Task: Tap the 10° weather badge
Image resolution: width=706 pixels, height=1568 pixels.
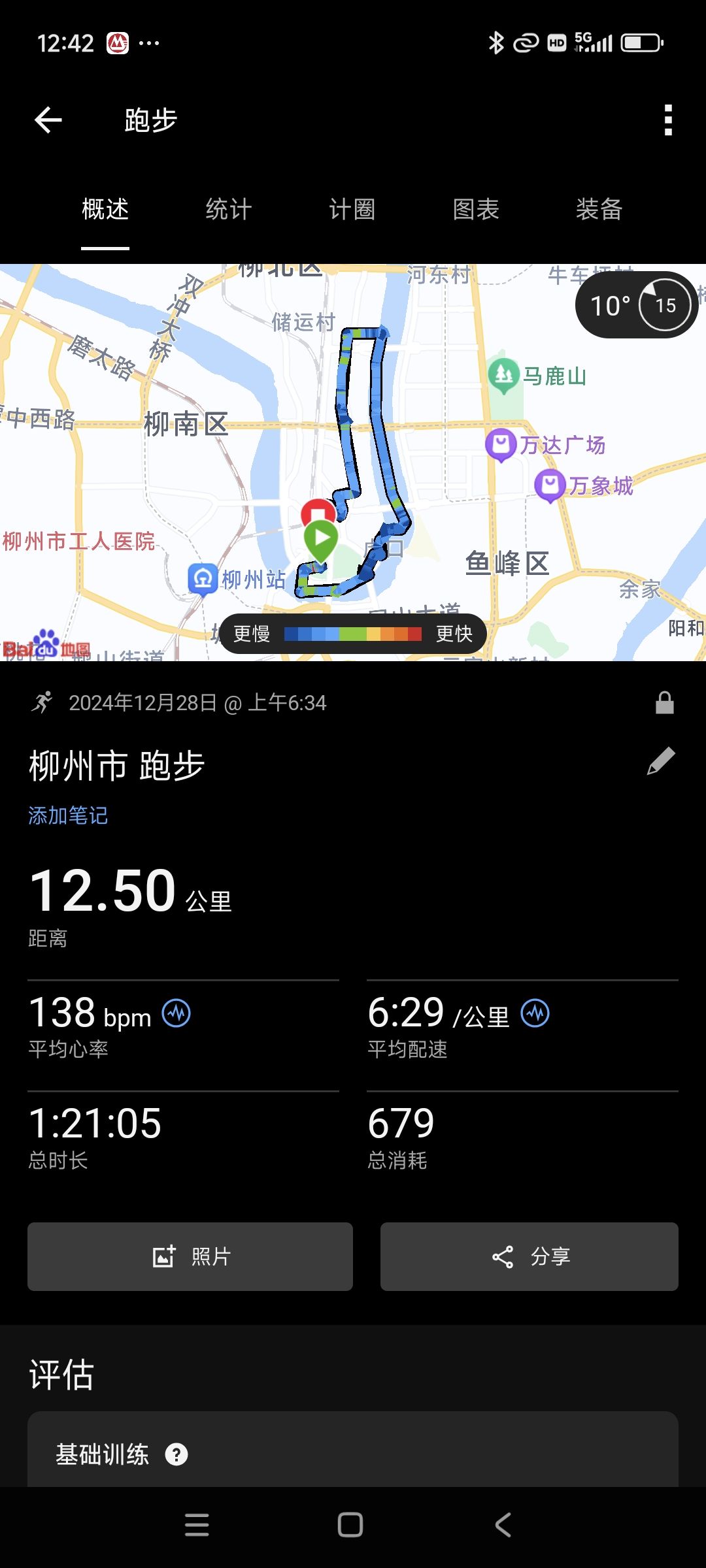Action: coord(636,305)
